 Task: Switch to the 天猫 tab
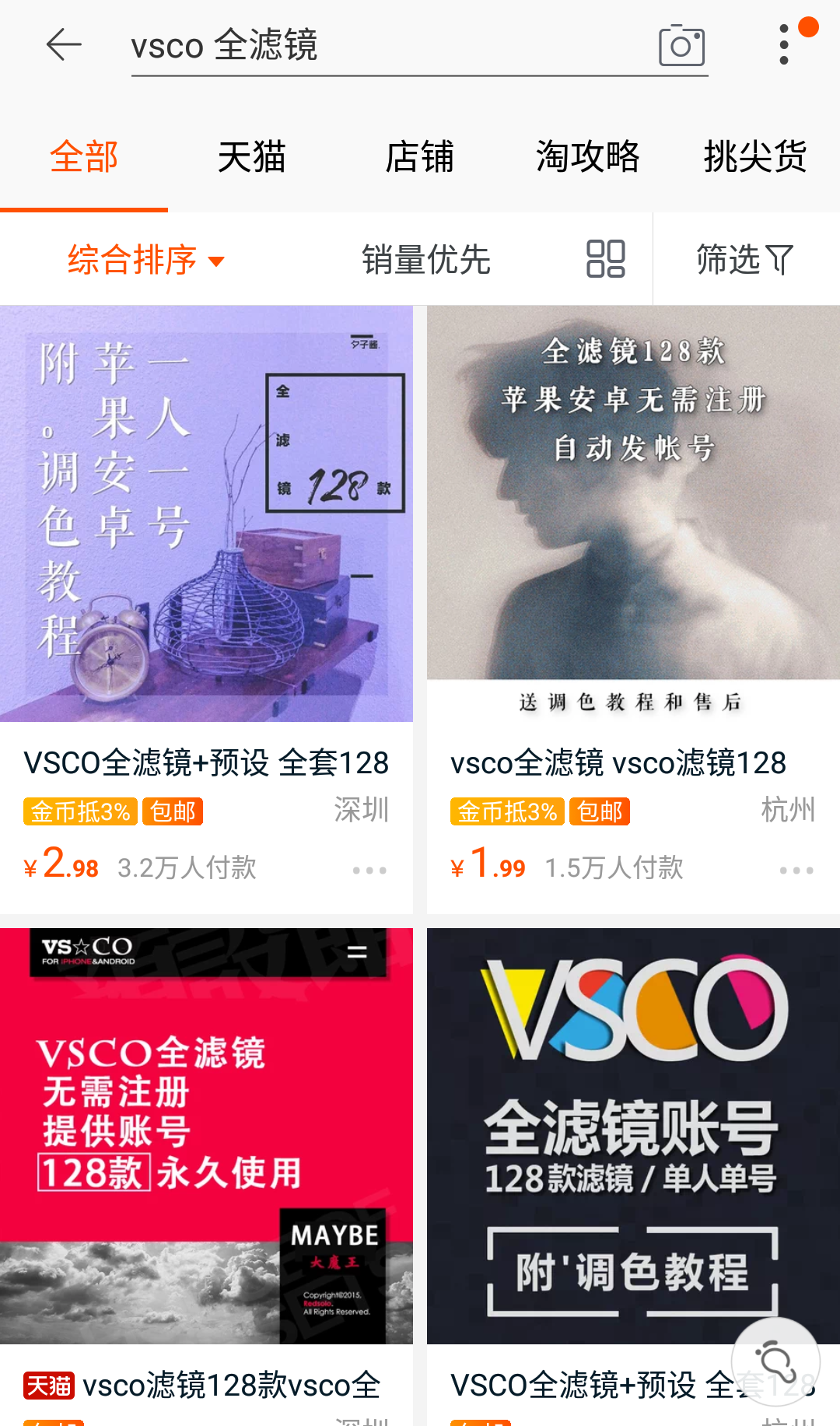(x=251, y=157)
